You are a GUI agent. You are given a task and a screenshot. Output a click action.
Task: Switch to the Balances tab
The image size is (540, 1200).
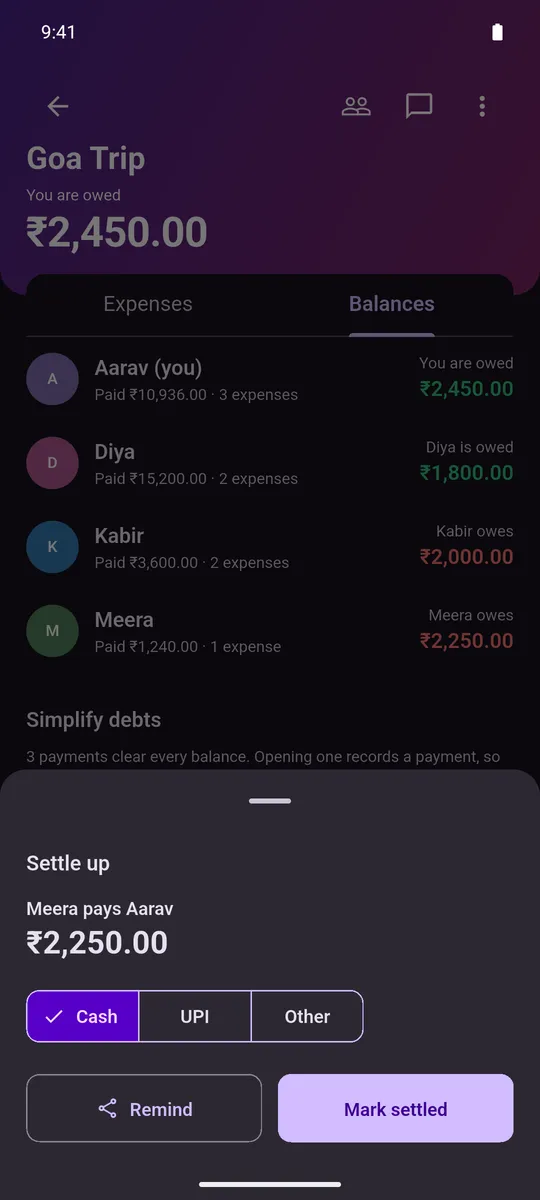(x=392, y=304)
